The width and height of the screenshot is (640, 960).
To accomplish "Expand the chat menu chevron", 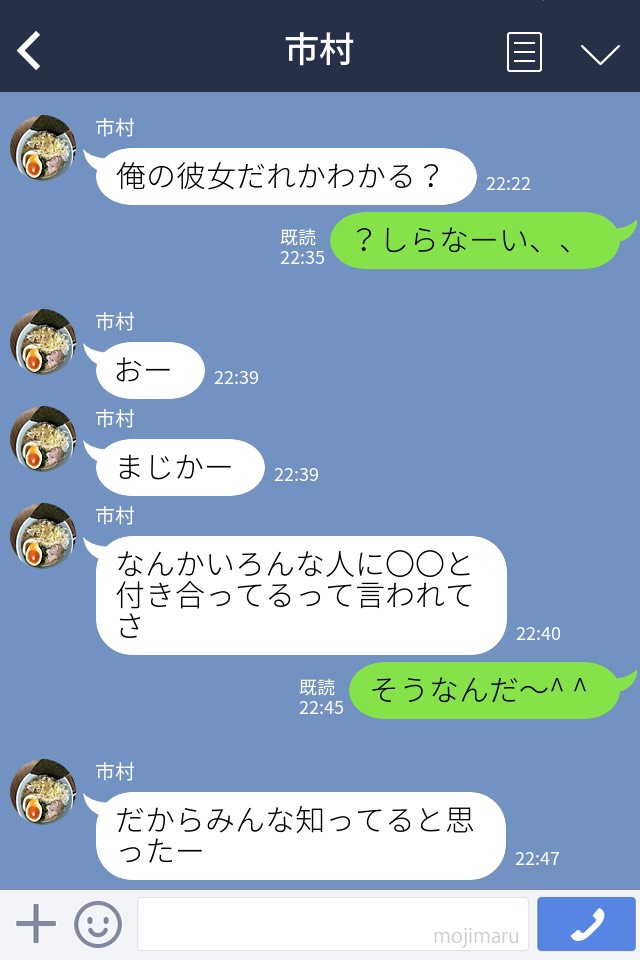I will pos(600,53).
